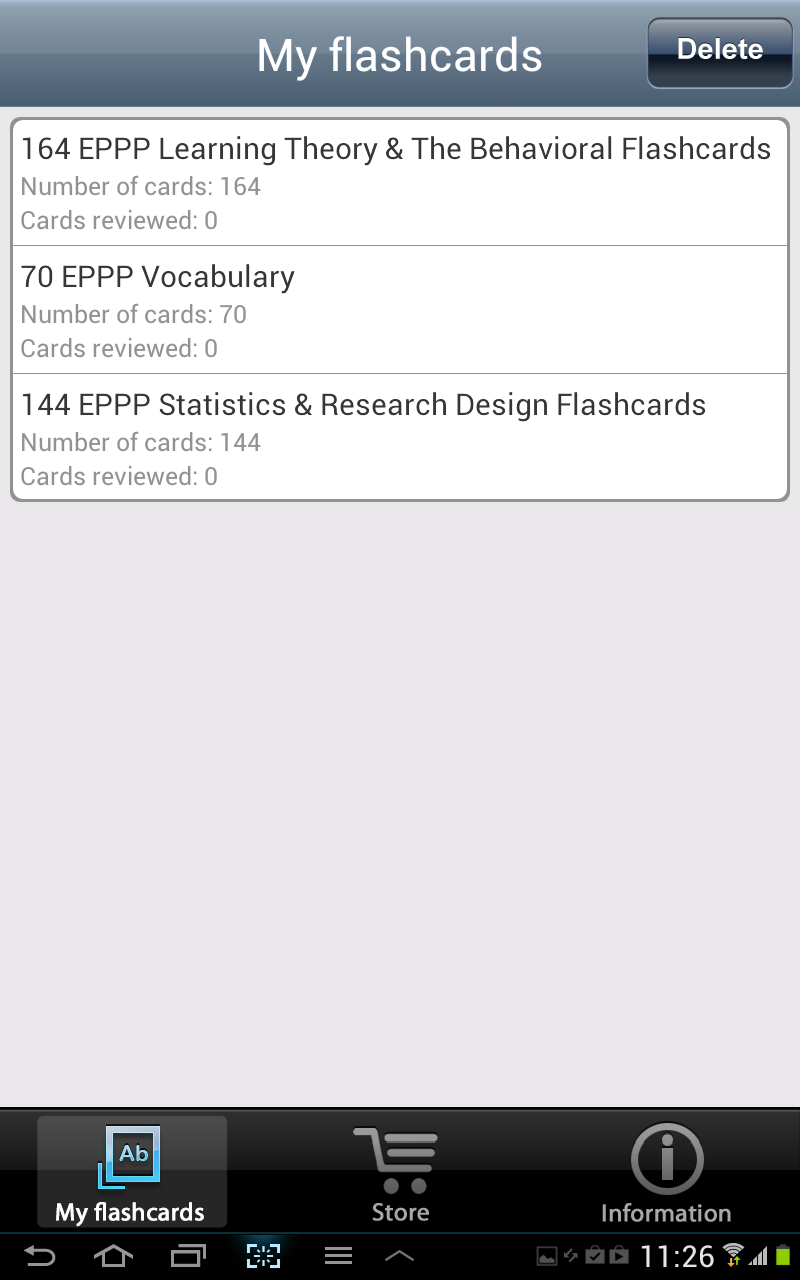Image resolution: width=800 pixels, height=1280 pixels.
Task: Tap the home navigation icon
Action: pyautogui.click(x=113, y=1255)
